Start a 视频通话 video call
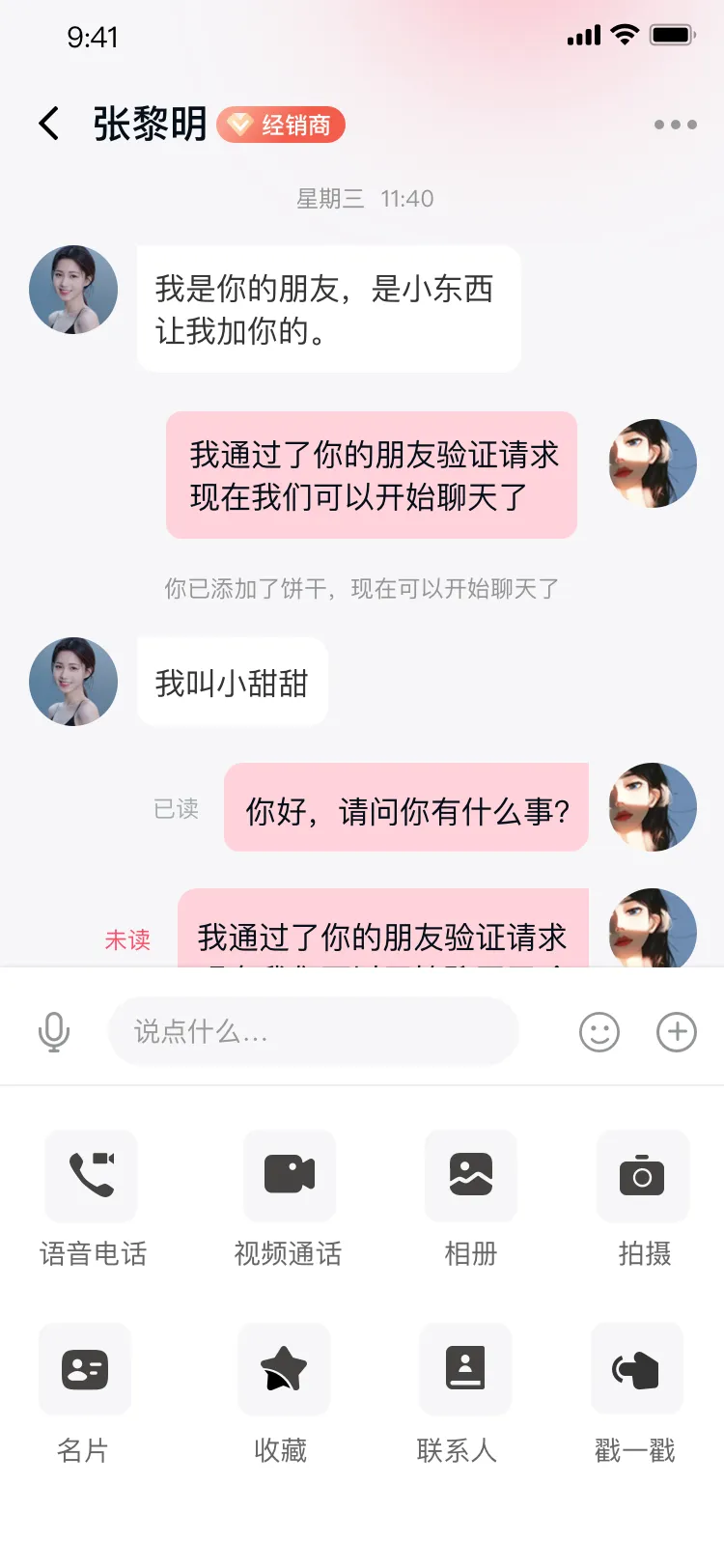724x1568 pixels. point(289,1175)
